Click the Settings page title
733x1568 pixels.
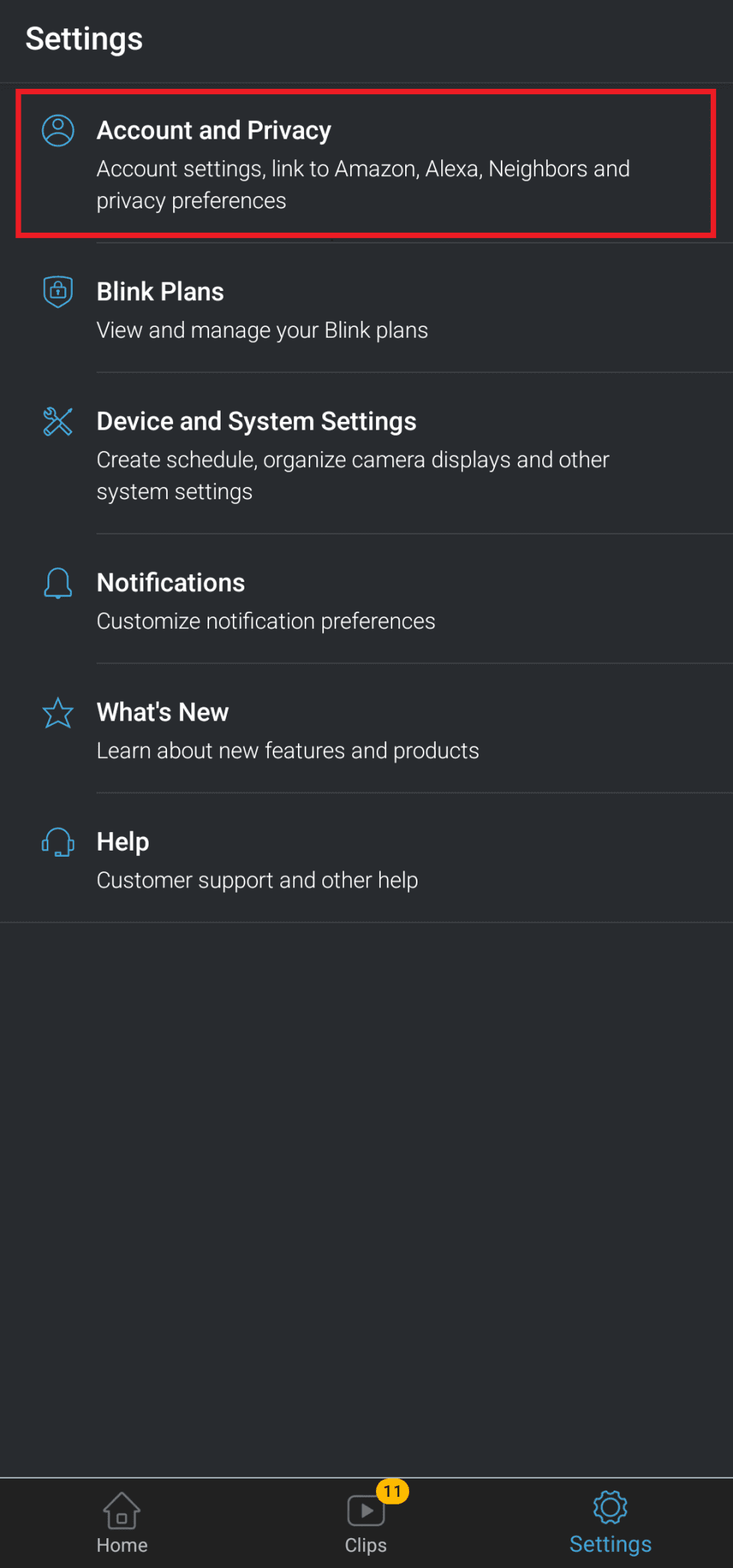tap(84, 38)
